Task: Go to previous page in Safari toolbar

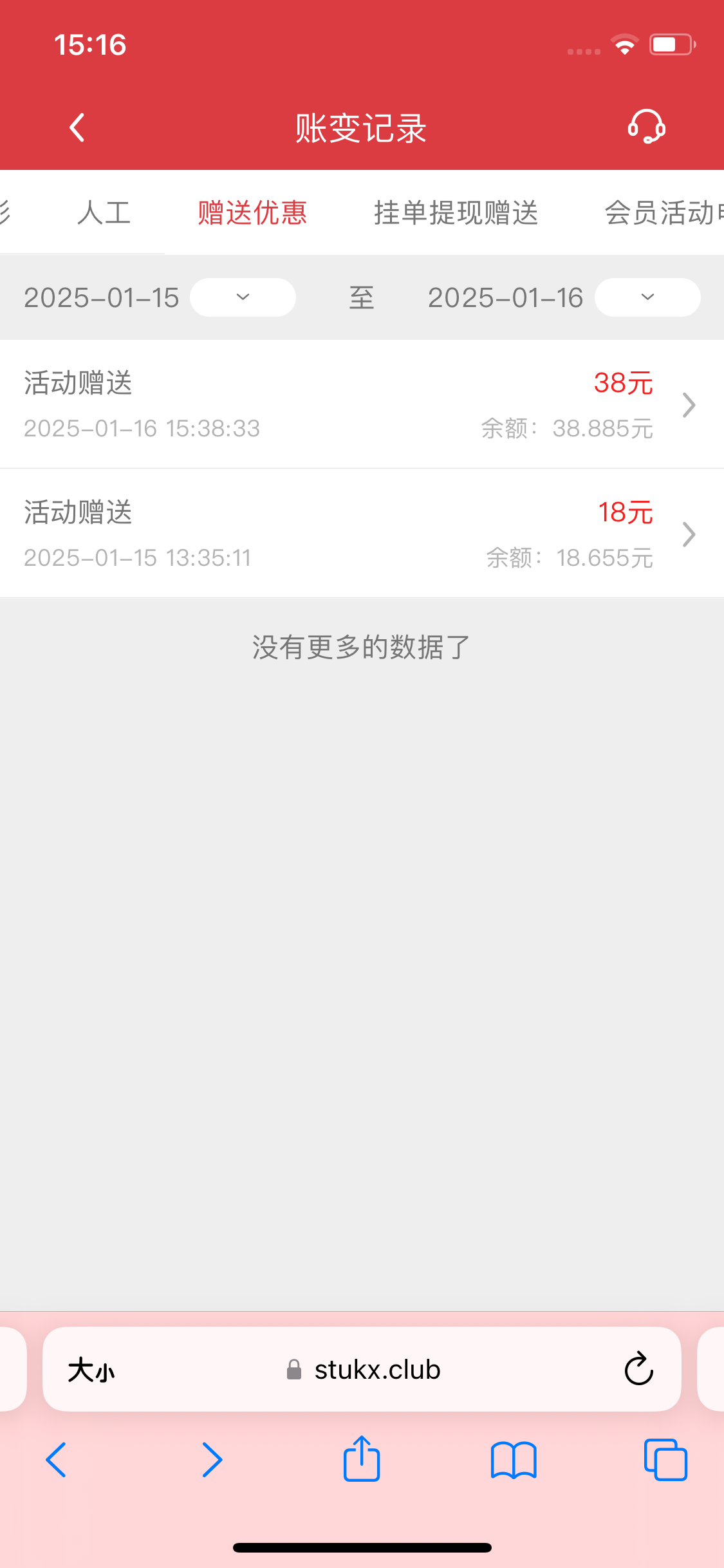Action: [57, 1460]
